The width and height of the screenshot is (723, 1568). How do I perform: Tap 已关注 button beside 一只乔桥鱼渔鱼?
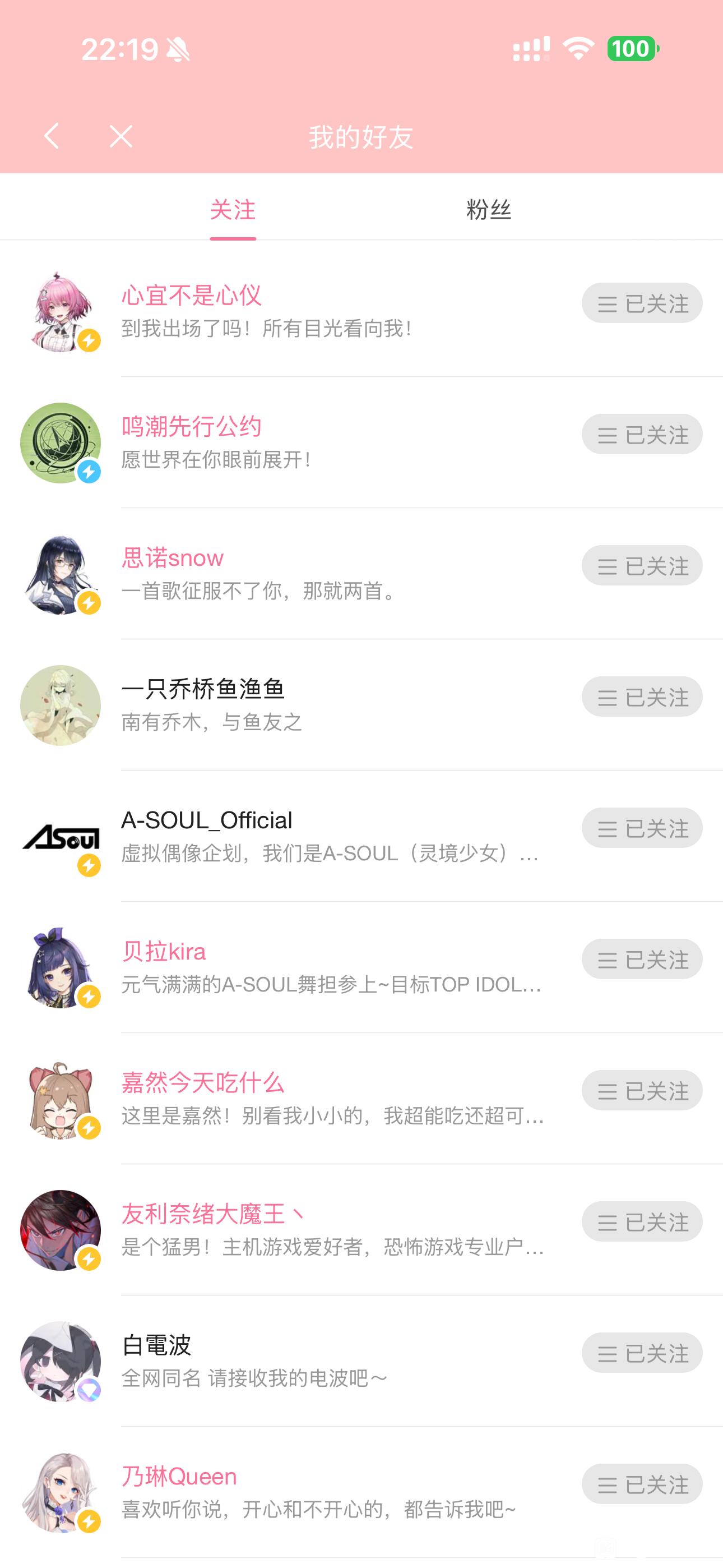pos(641,697)
